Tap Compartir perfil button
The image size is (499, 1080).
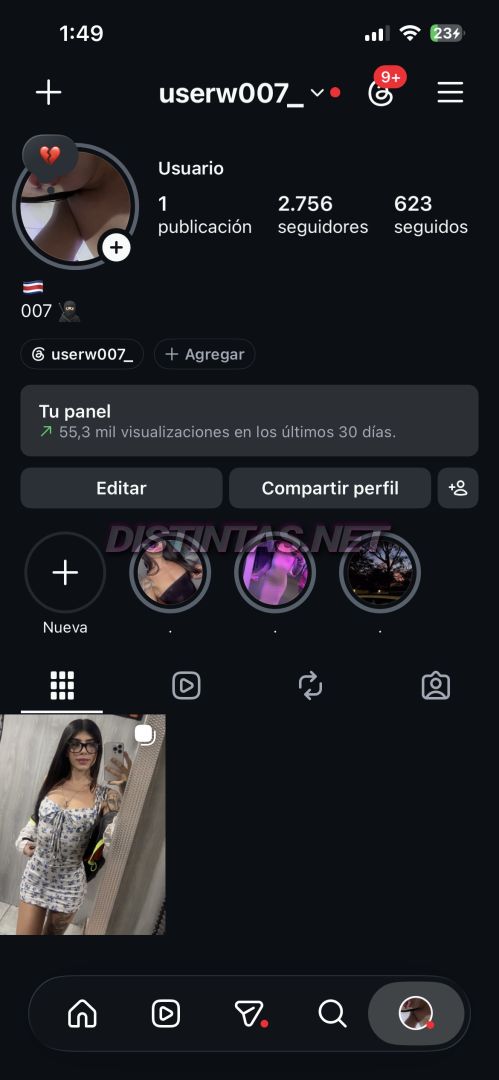pyautogui.click(x=330, y=488)
